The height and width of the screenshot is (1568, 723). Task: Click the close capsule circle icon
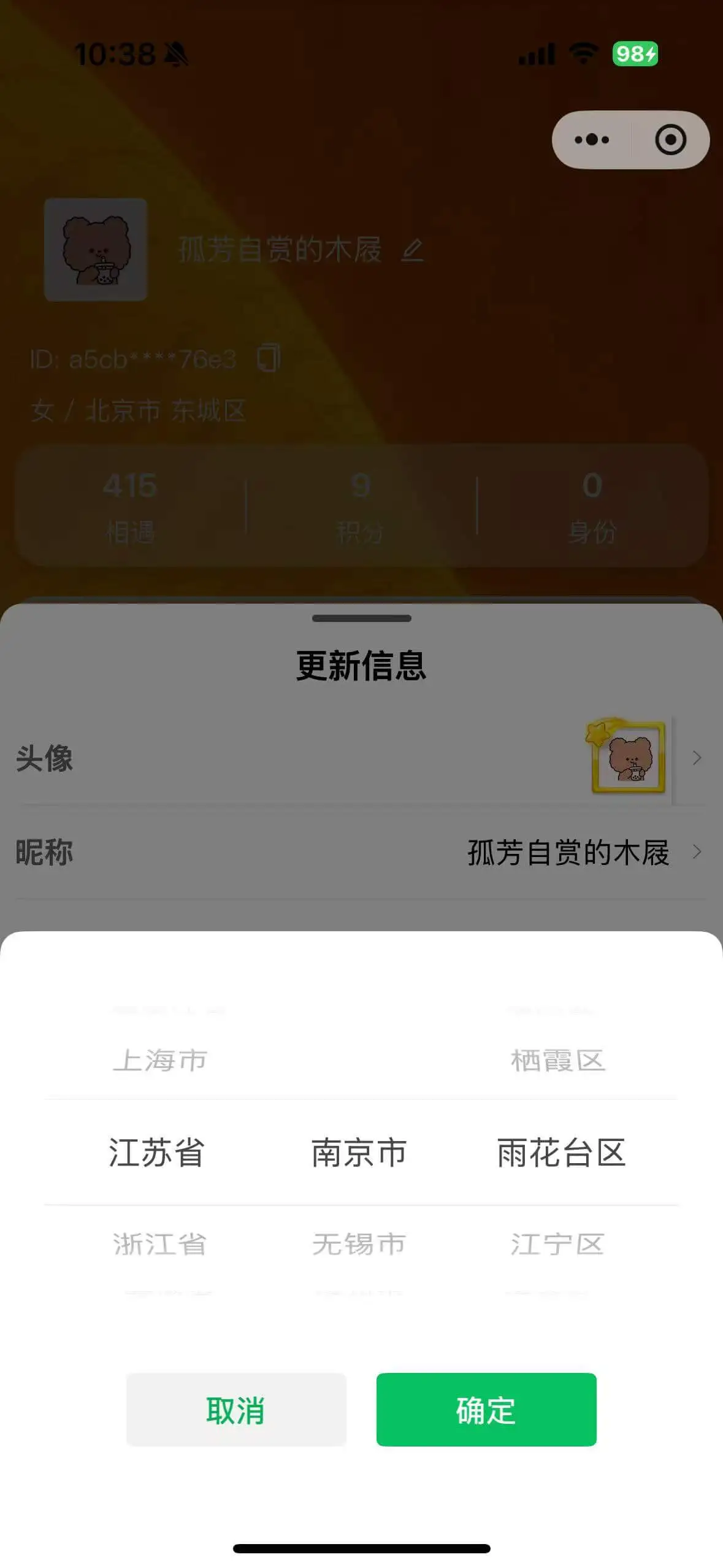click(670, 139)
